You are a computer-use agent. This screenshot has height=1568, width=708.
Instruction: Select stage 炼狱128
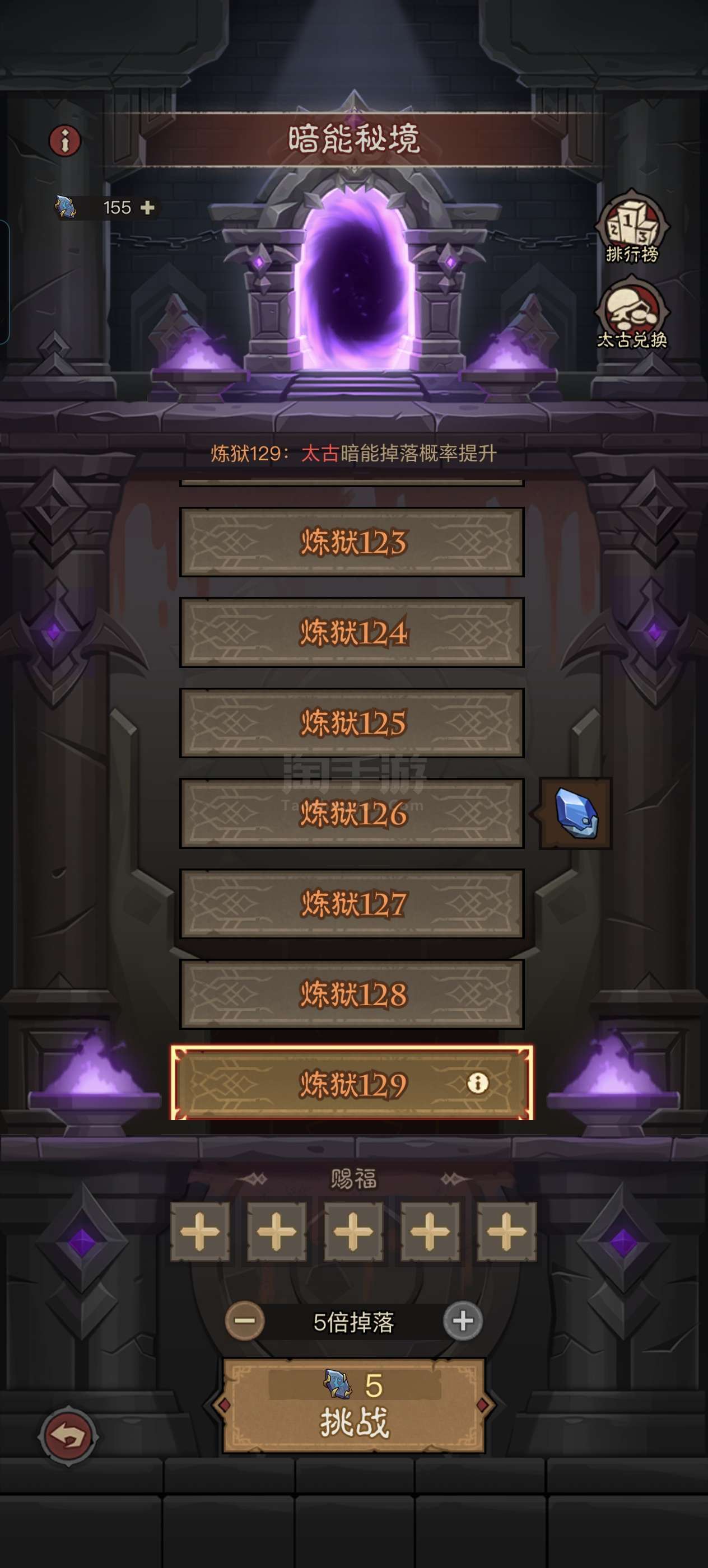tap(352, 994)
